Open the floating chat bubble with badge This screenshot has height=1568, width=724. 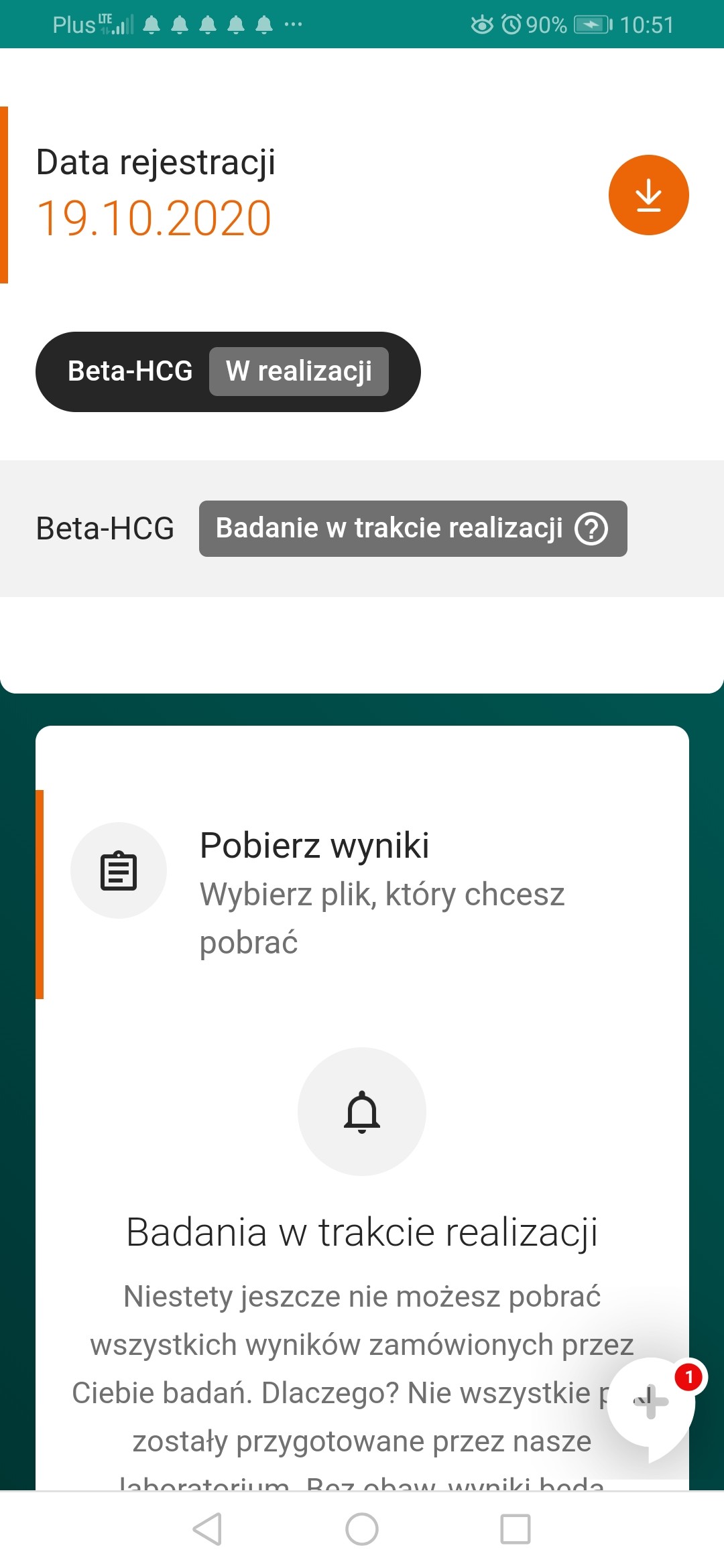pyautogui.click(x=651, y=1403)
